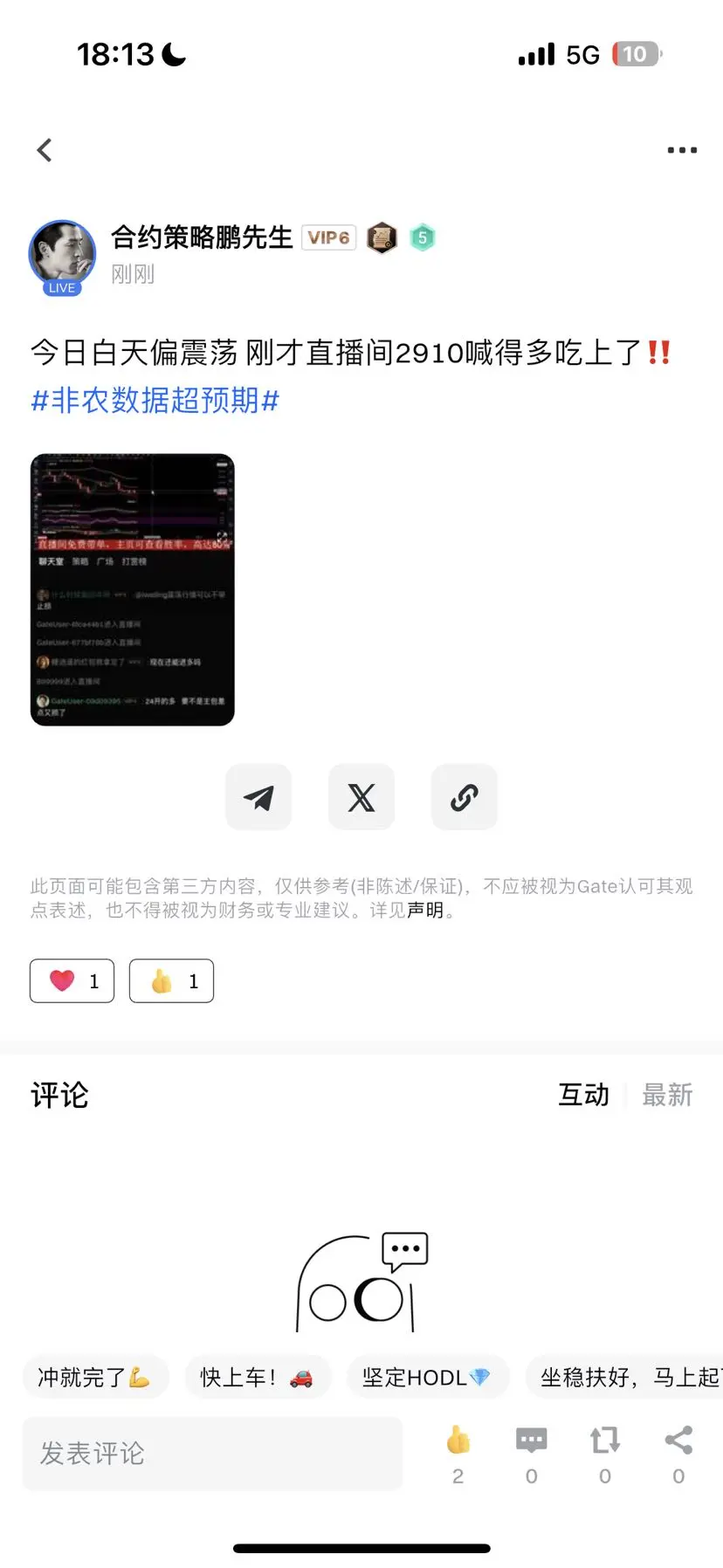Tap the VIP6 badge on the profile
Image resolution: width=723 pixels, height=1568 pixels.
[x=328, y=237]
